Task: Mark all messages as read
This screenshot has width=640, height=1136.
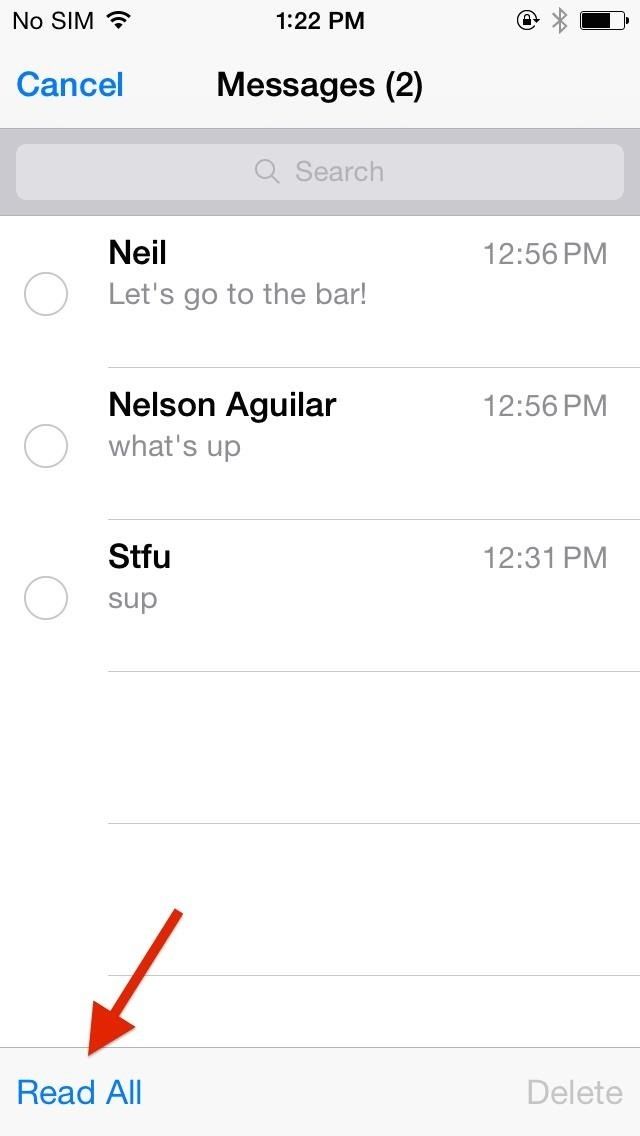Action: click(x=80, y=1092)
